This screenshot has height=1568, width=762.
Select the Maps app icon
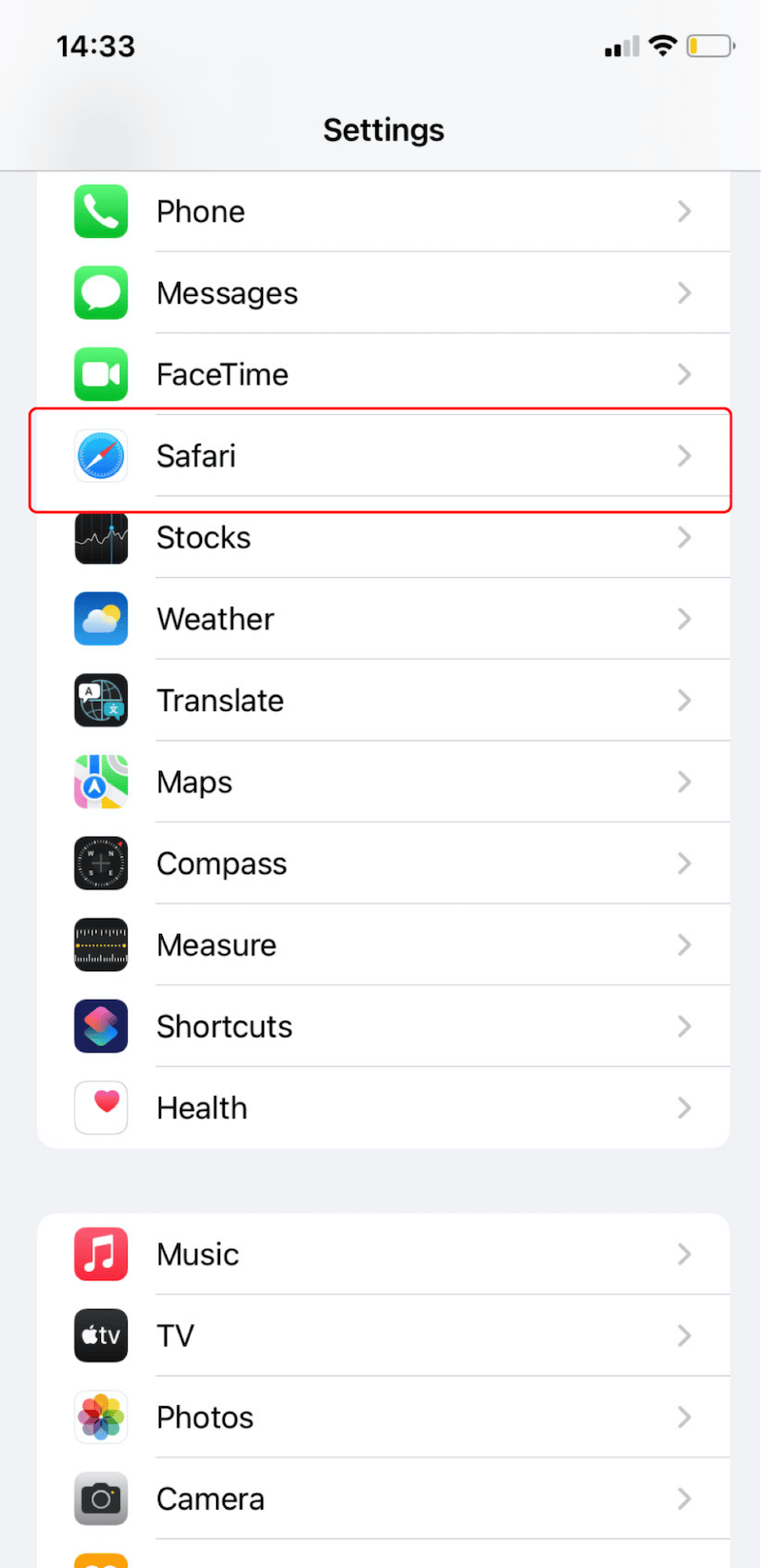coord(100,782)
